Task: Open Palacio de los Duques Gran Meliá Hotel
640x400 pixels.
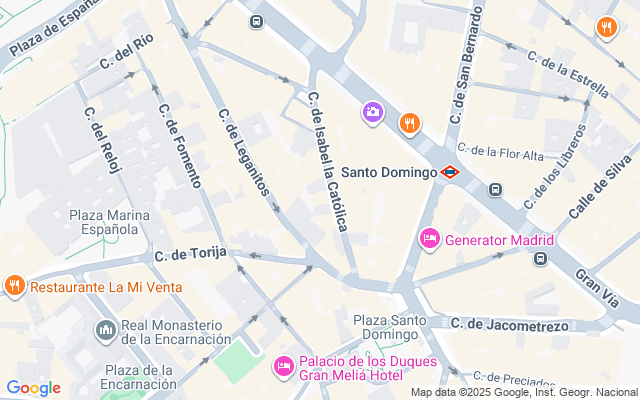Action: click(x=284, y=366)
